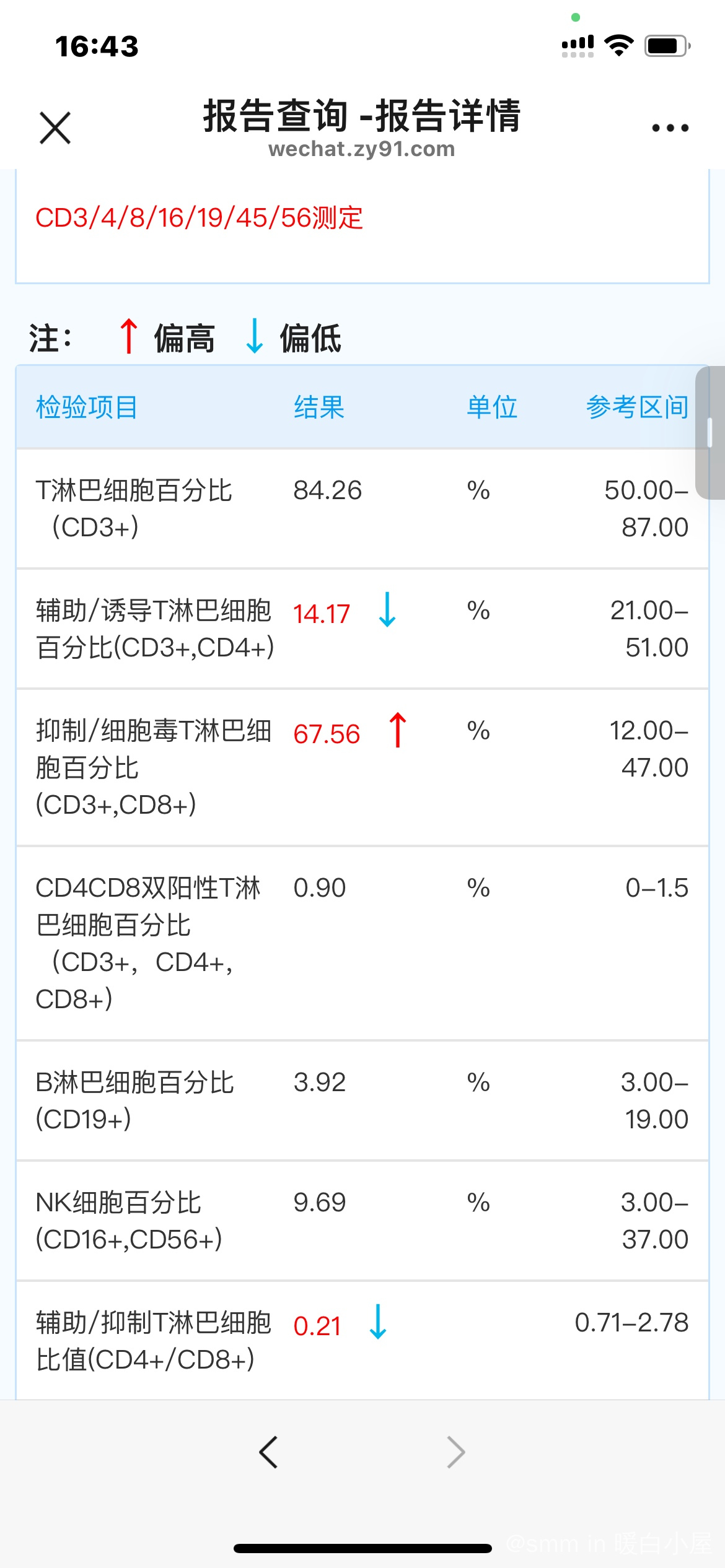Go back to the previous web page
This screenshot has width=725, height=1568.
click(x=268, y=1452)
